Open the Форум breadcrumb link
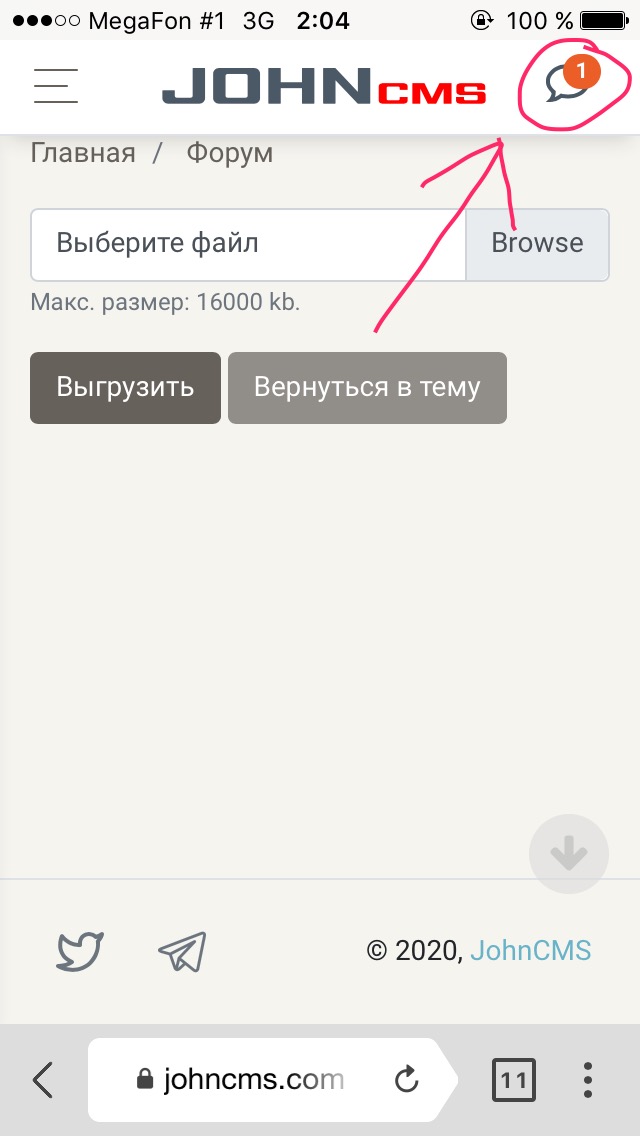Image resolution: width=640 pixels, height=1136 pixels. 229,153
